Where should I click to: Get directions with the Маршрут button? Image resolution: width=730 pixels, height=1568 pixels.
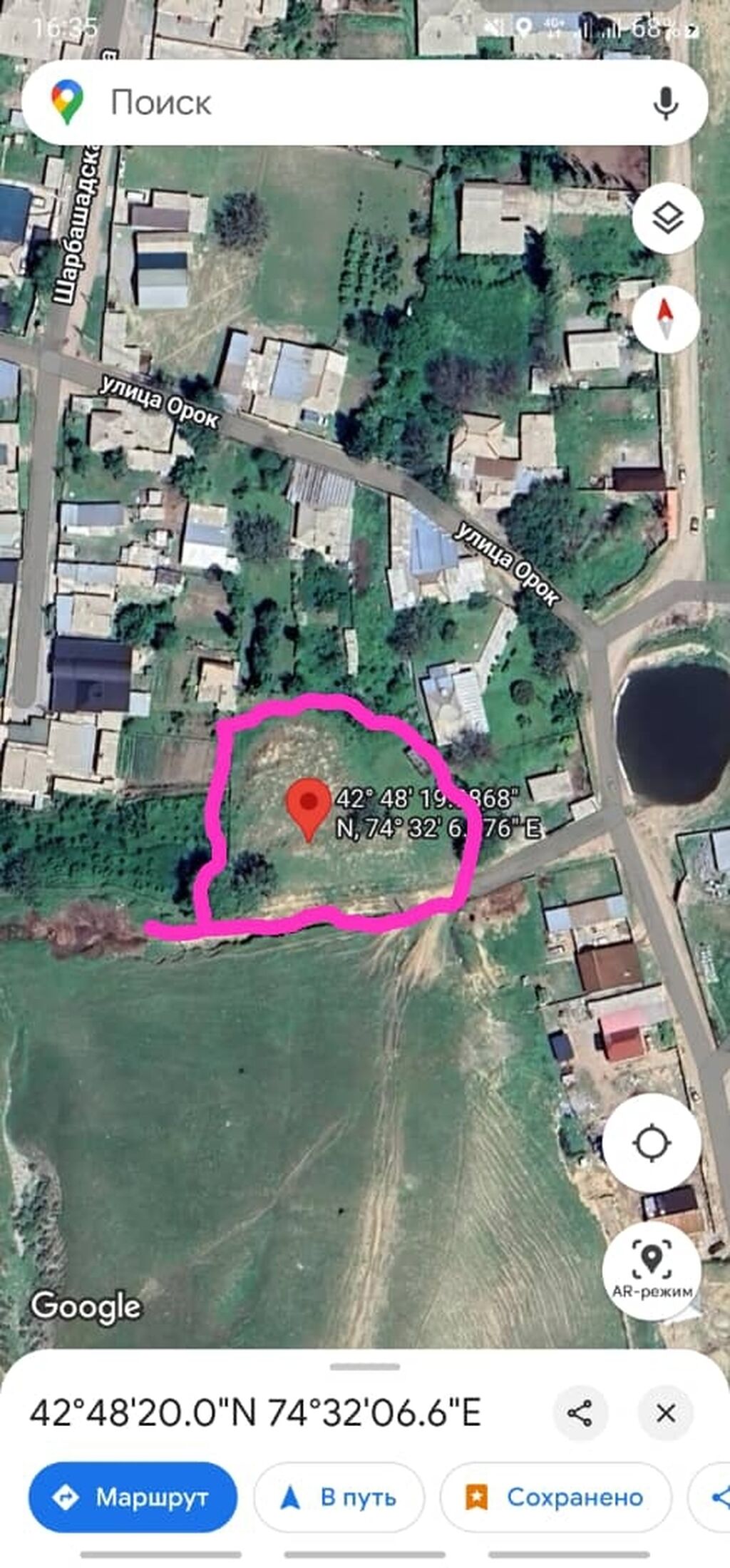pyautogui.click(x=133, y=1497)
